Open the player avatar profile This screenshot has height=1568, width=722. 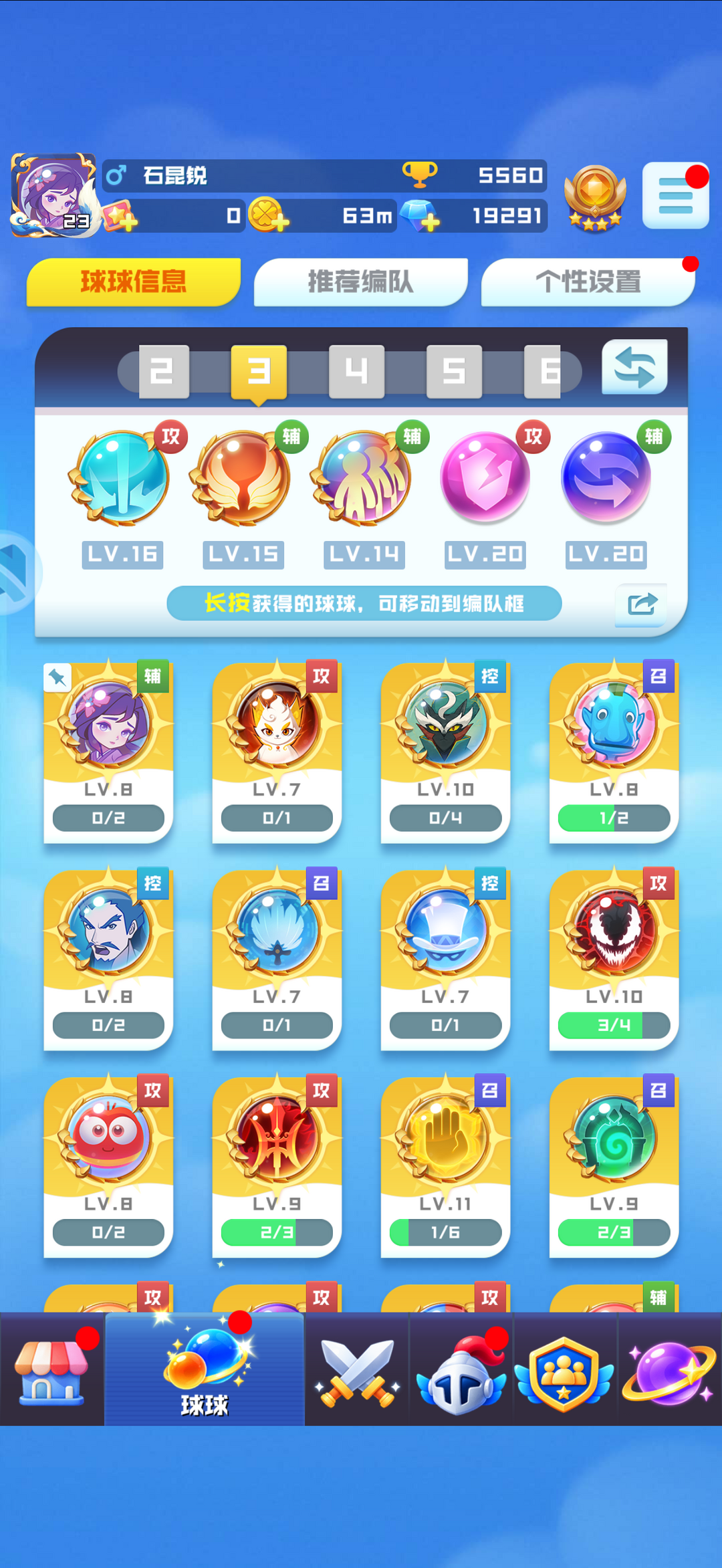coord(53,195)
